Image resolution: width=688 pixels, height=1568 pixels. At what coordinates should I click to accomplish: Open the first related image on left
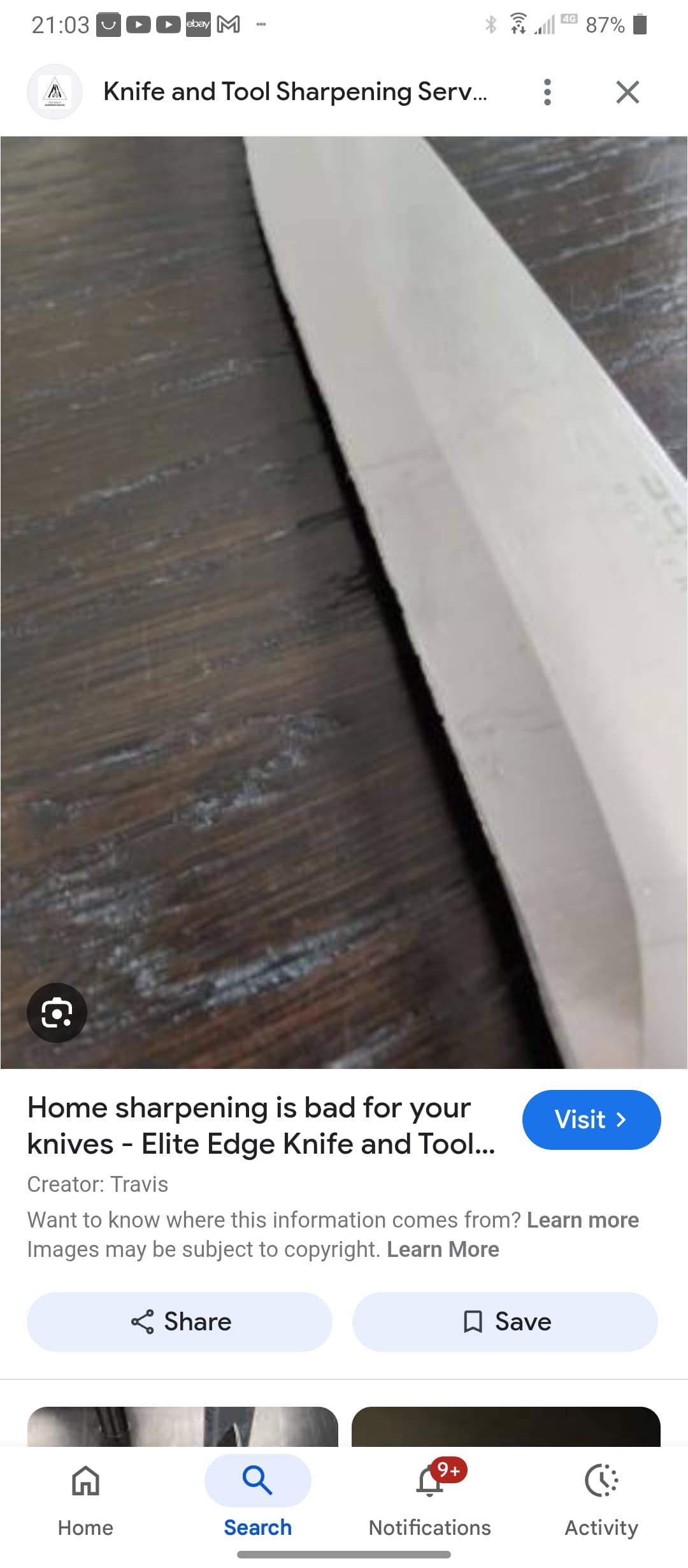point(183,1426)
